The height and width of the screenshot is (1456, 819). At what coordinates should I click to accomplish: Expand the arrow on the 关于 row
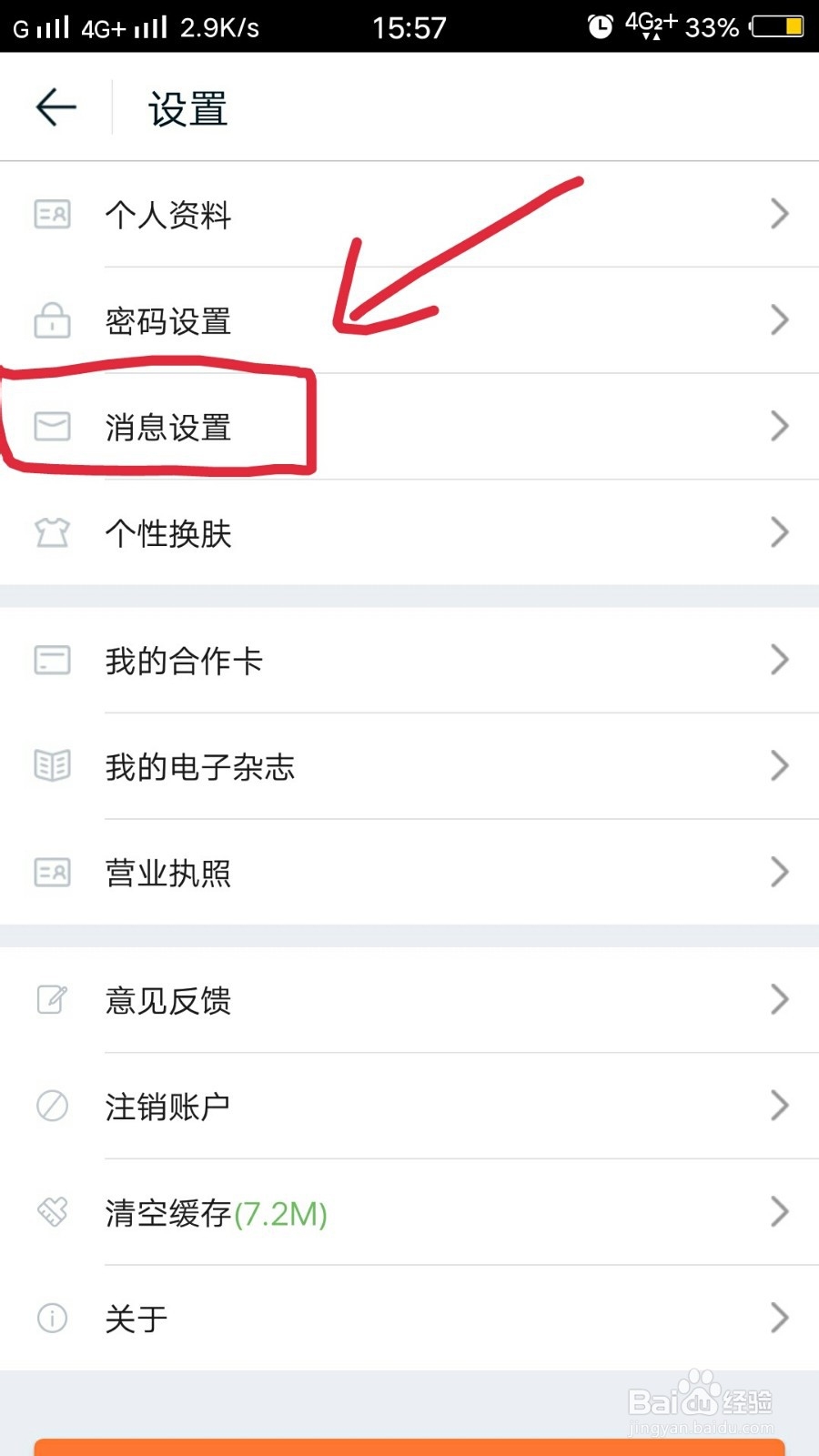[778, 1318]
